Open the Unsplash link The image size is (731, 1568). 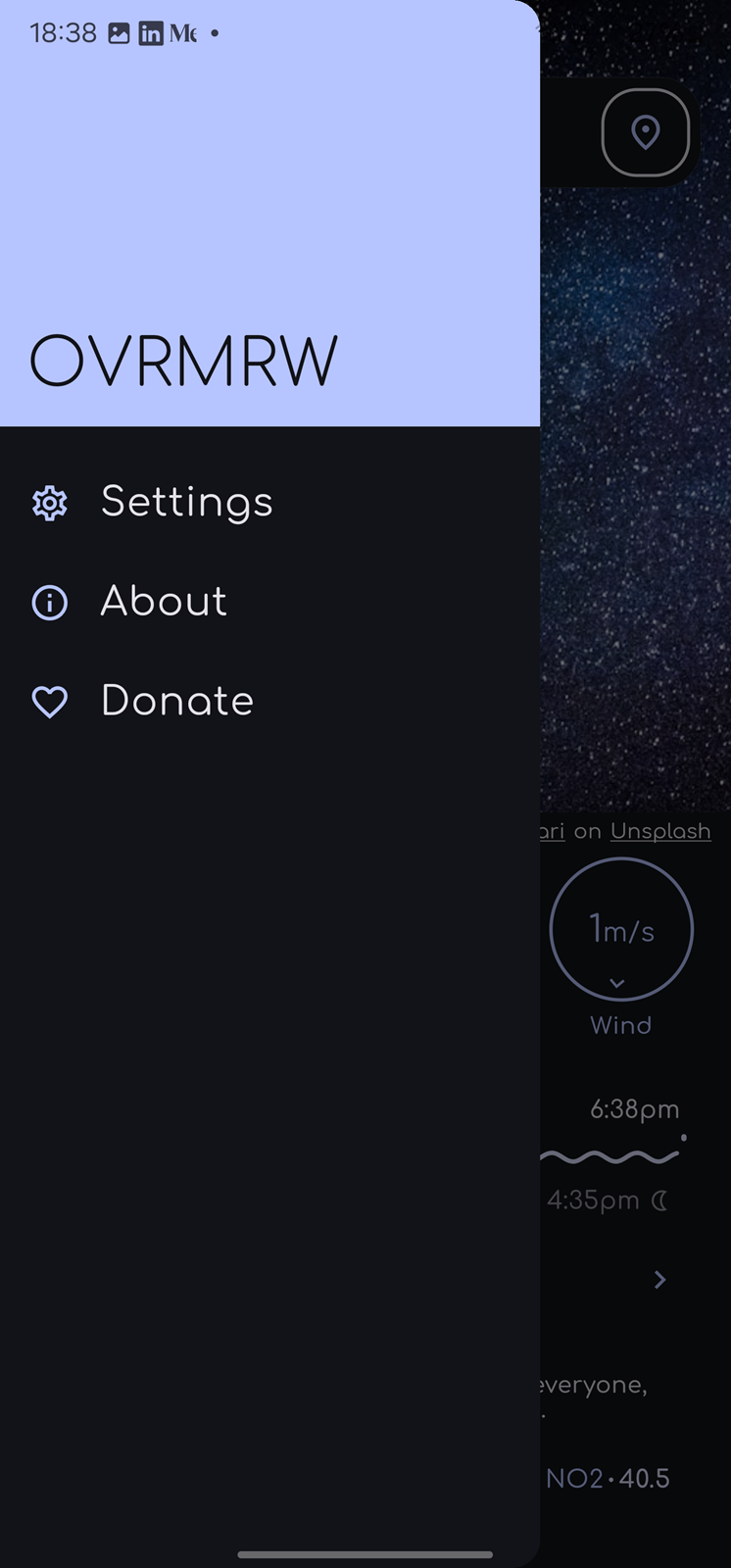660,831
